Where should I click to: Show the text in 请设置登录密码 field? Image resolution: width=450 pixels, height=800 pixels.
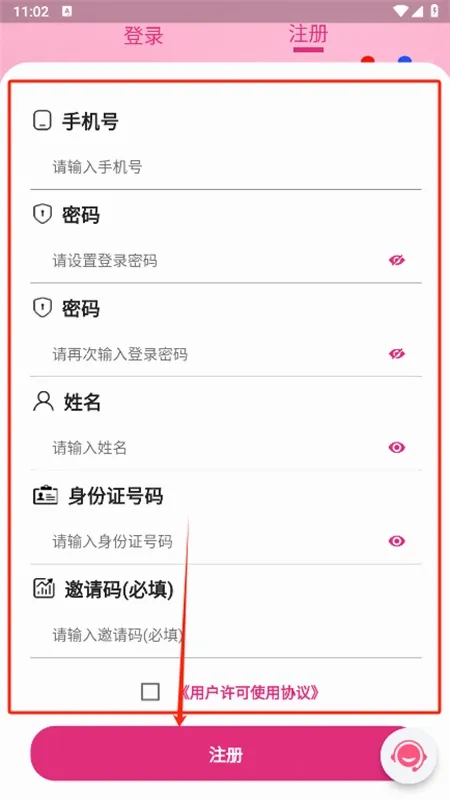pos(396,261)
